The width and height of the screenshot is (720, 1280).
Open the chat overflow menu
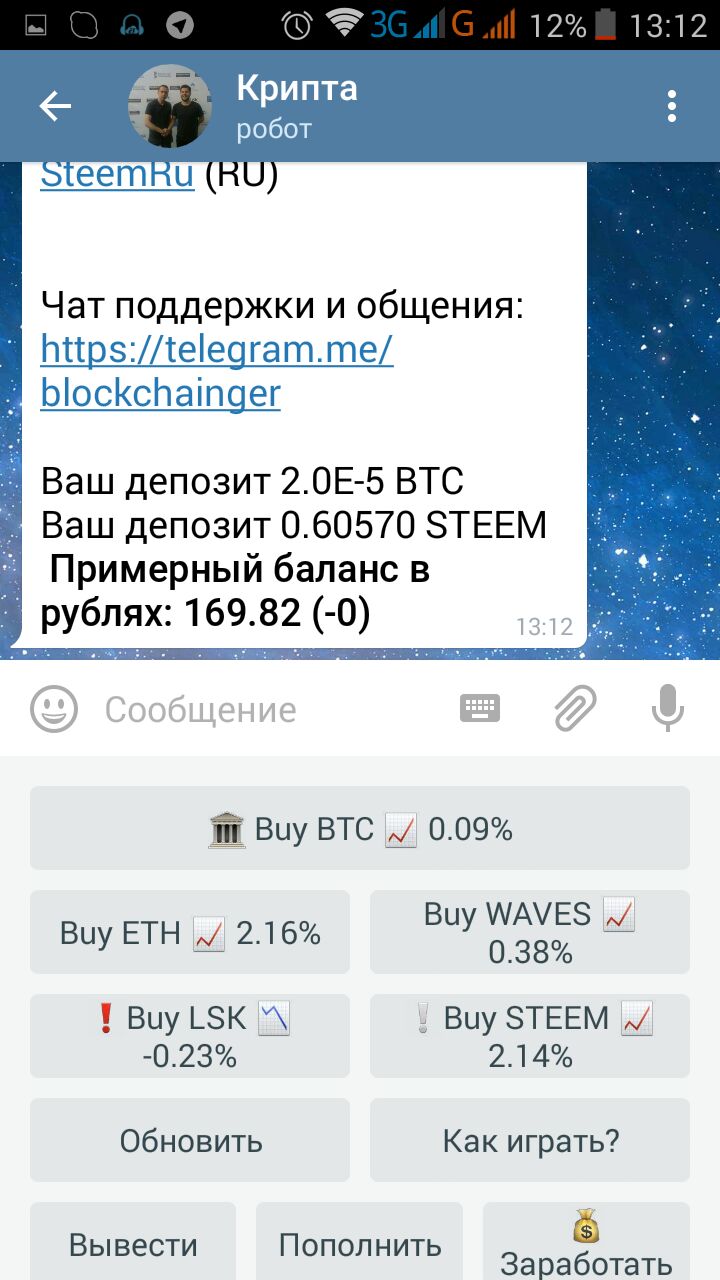[x=672, y=106]
